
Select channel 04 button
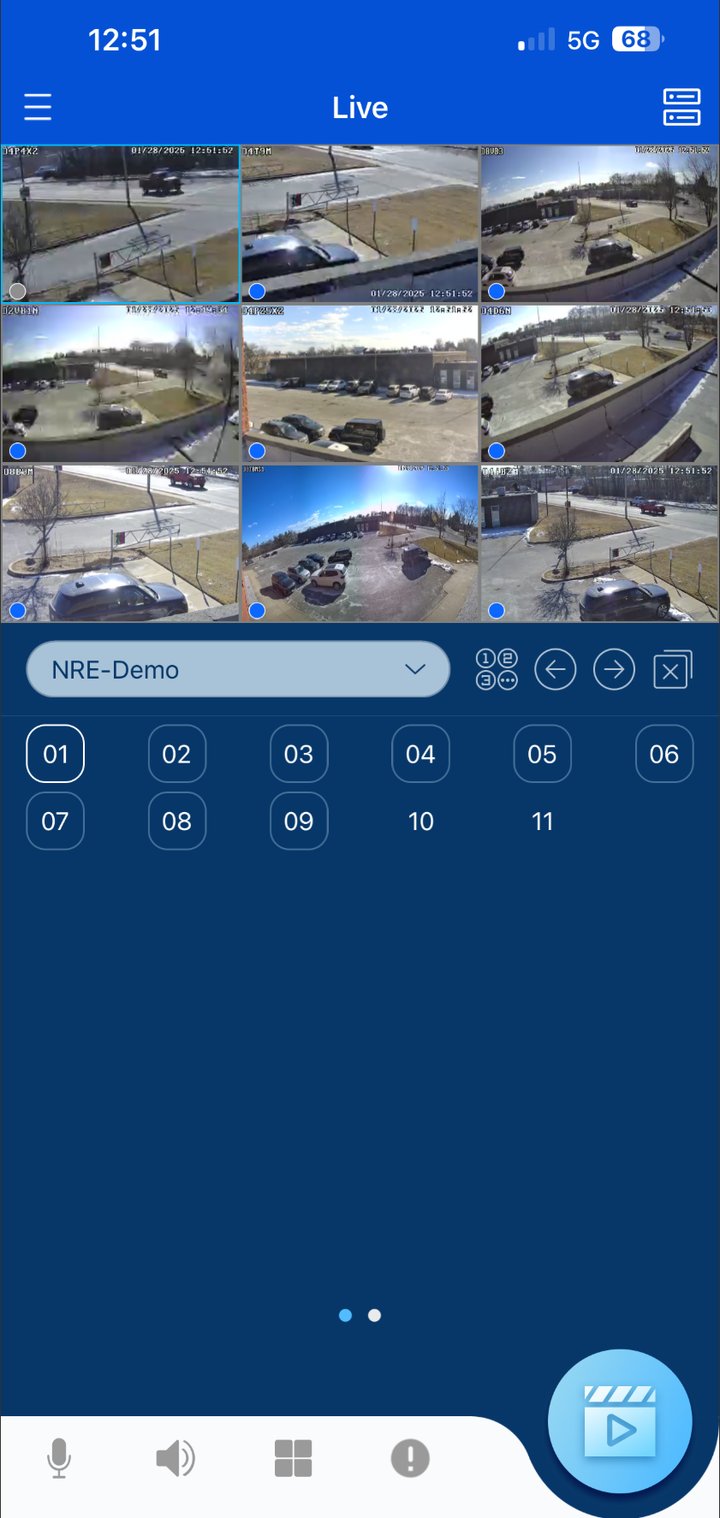pos(420,754)
